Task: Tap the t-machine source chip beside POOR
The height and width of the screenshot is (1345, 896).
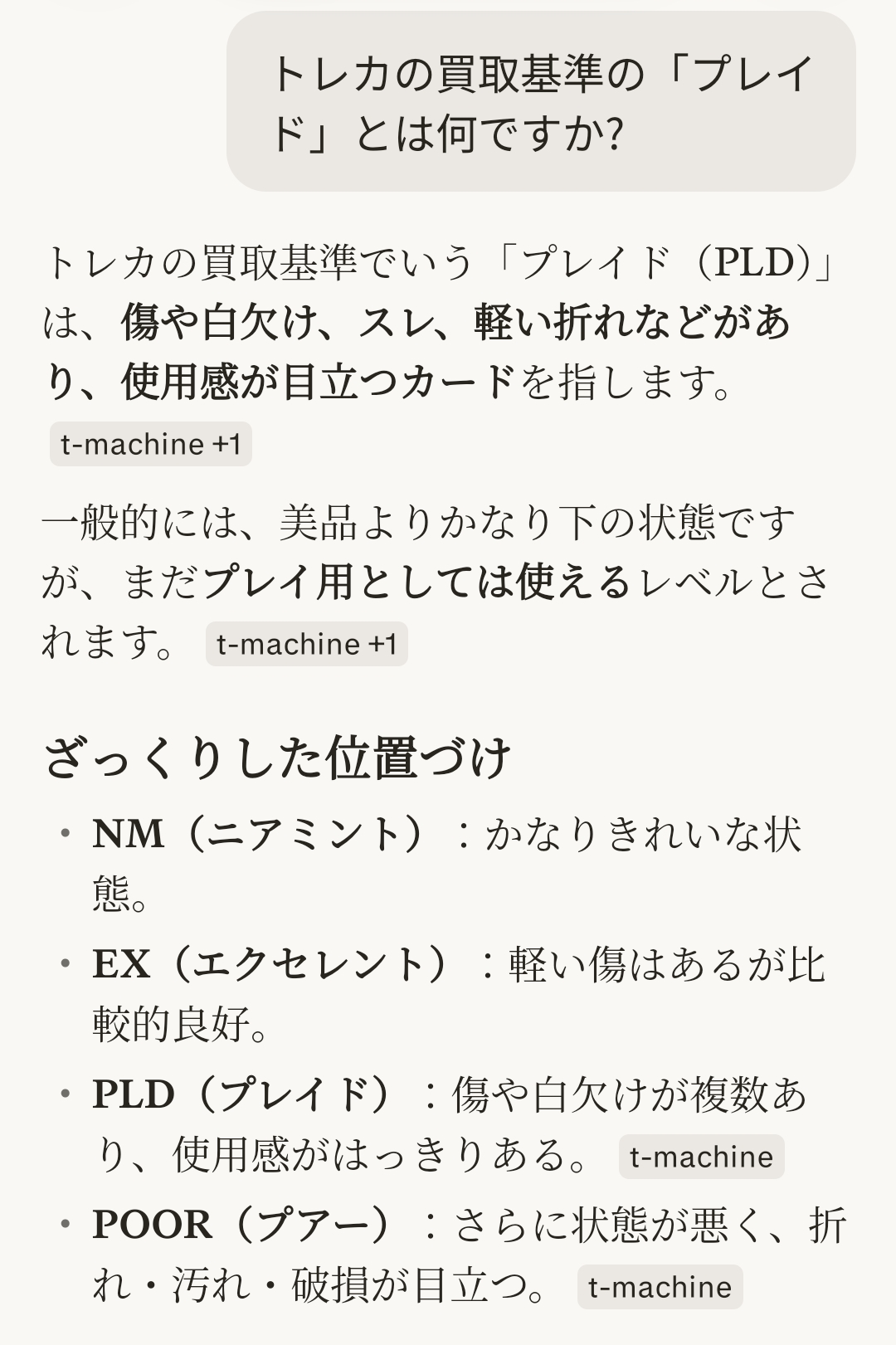Action: (x=660, y=1287)
